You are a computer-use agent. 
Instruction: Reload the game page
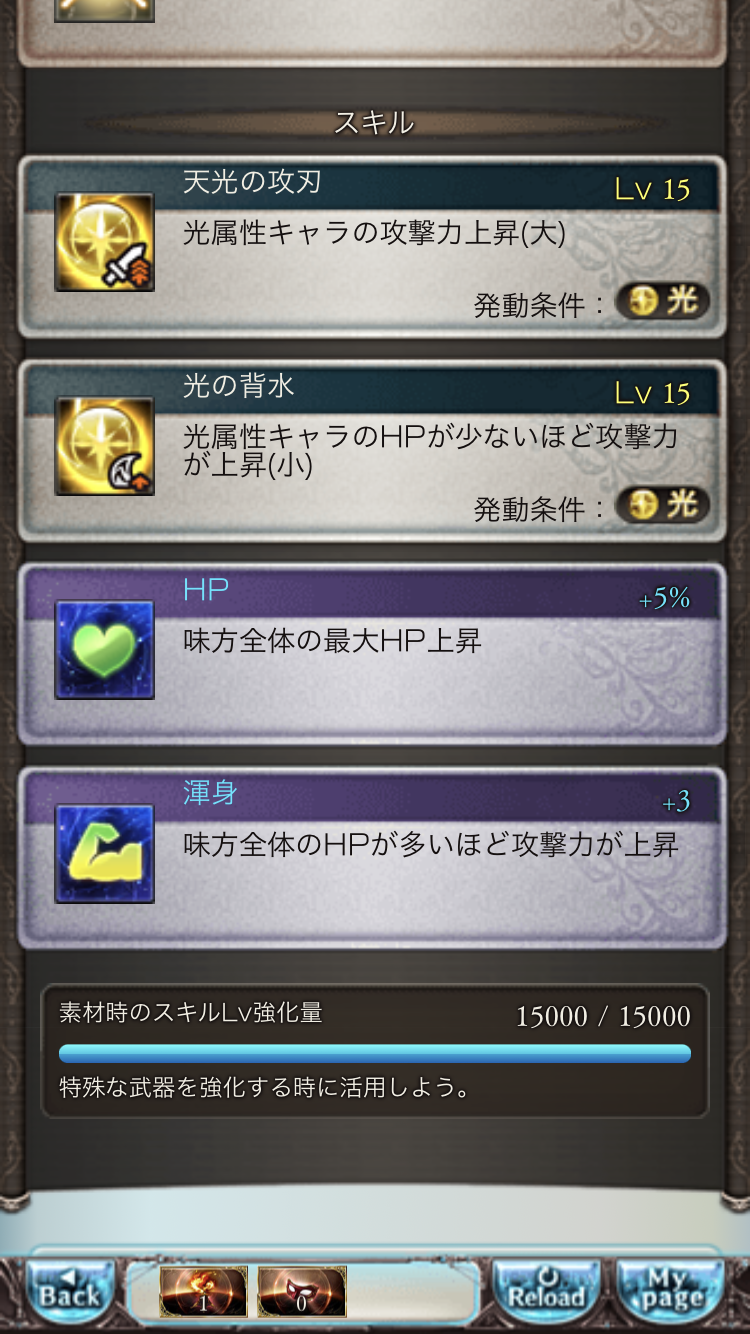pyautogui.click(x=546, y=1290)
